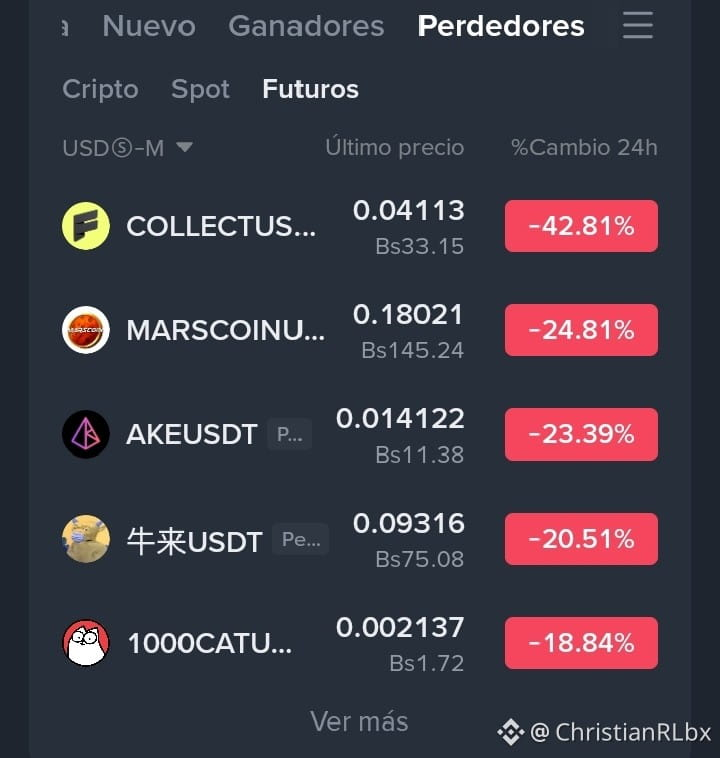Open the 1000CATU futures row
Screen dimensions: 720x758
pyautogui.click(x=360, y=643)
